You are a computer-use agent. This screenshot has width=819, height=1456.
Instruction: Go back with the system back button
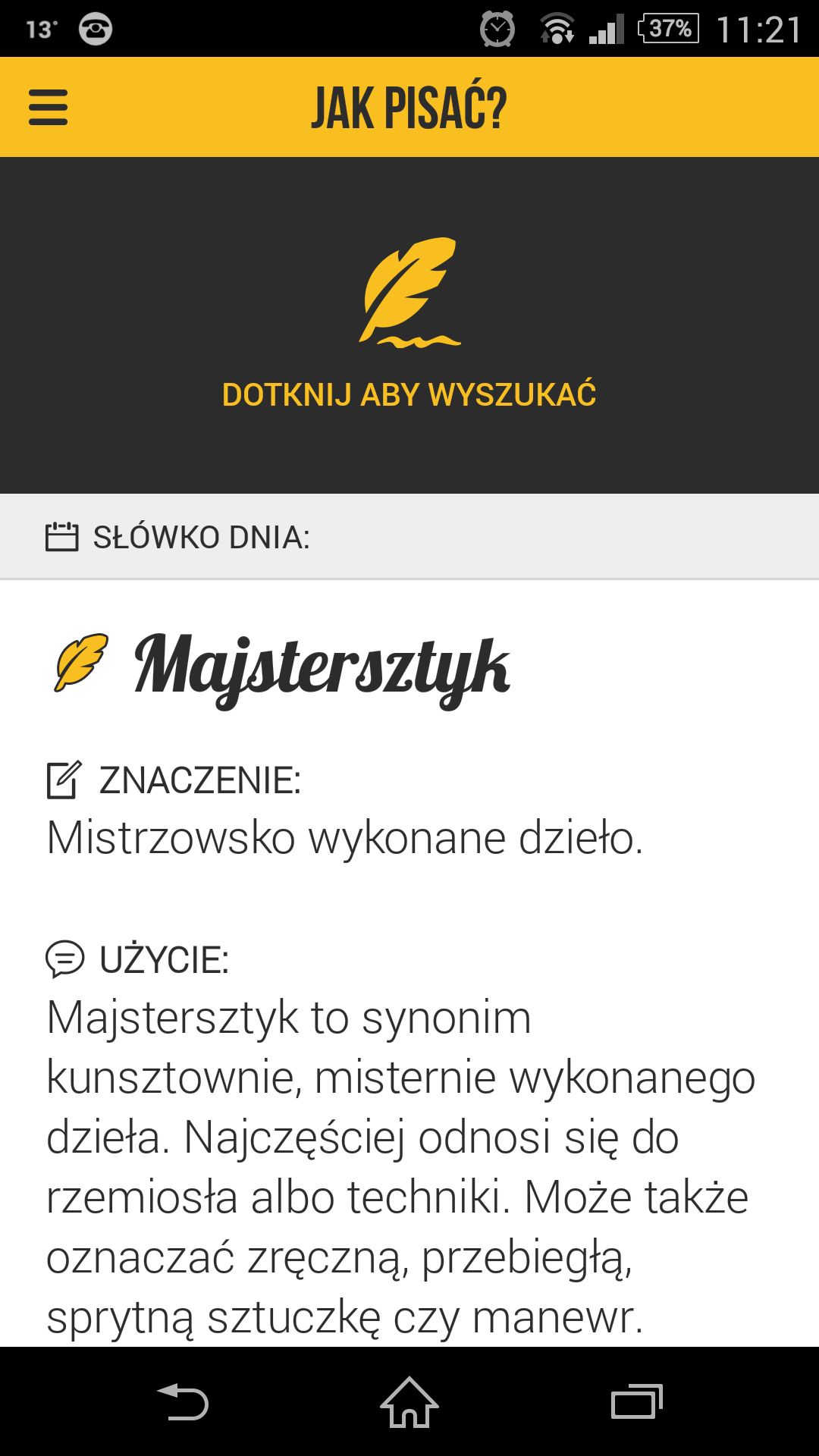(x=183, y=1401)
